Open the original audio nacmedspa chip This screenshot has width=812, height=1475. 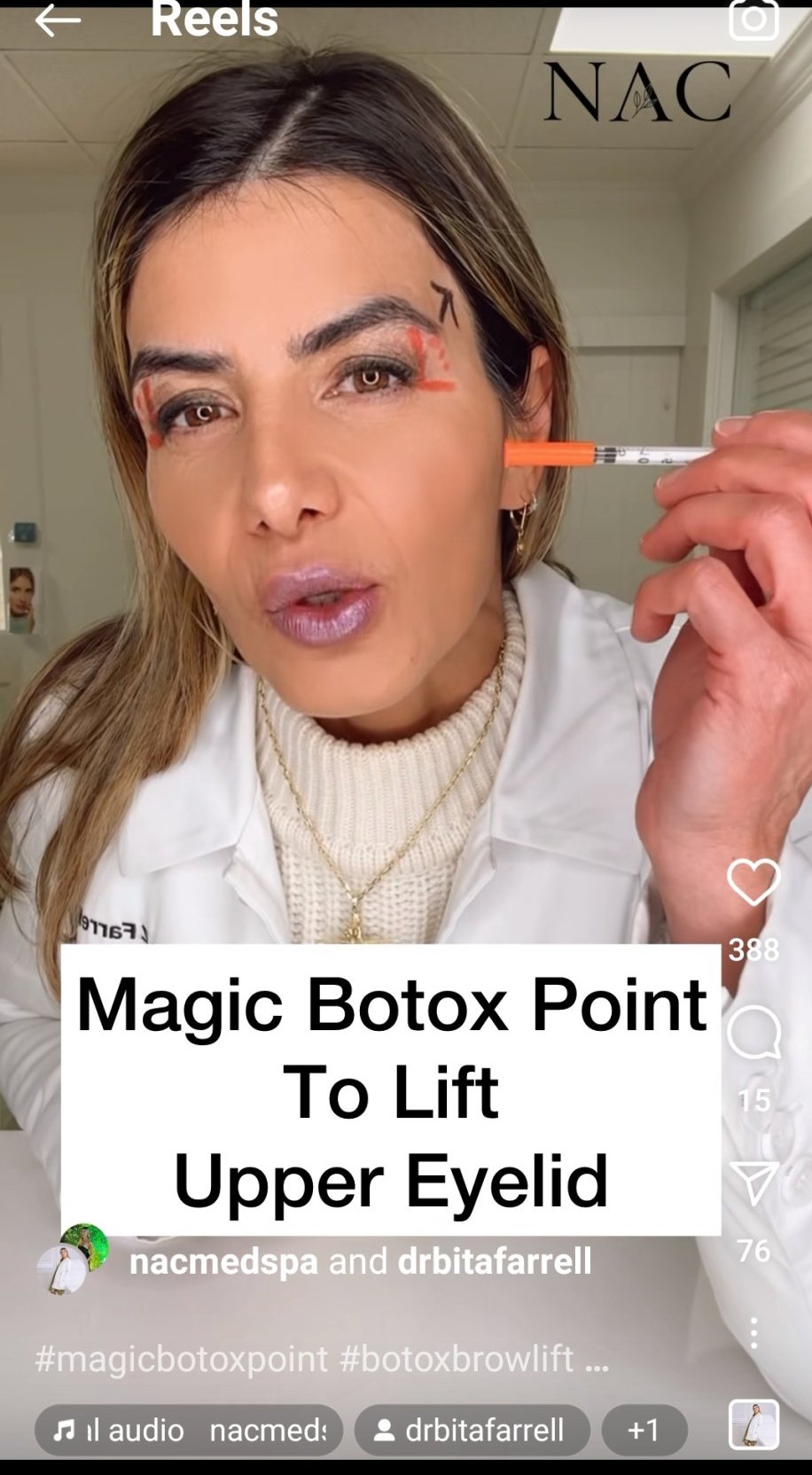(x=189, y=1430)
